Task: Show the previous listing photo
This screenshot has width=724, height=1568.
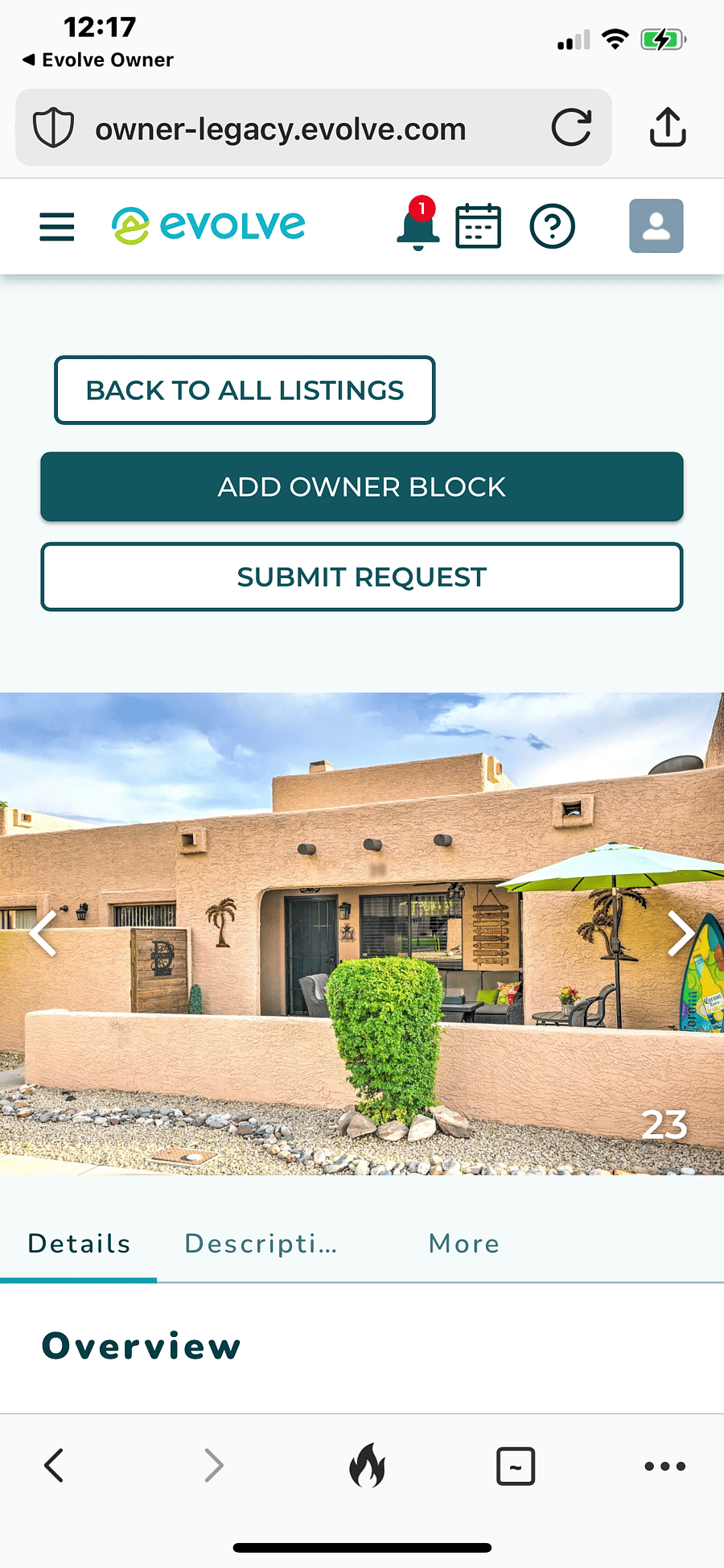Action: 43,934
